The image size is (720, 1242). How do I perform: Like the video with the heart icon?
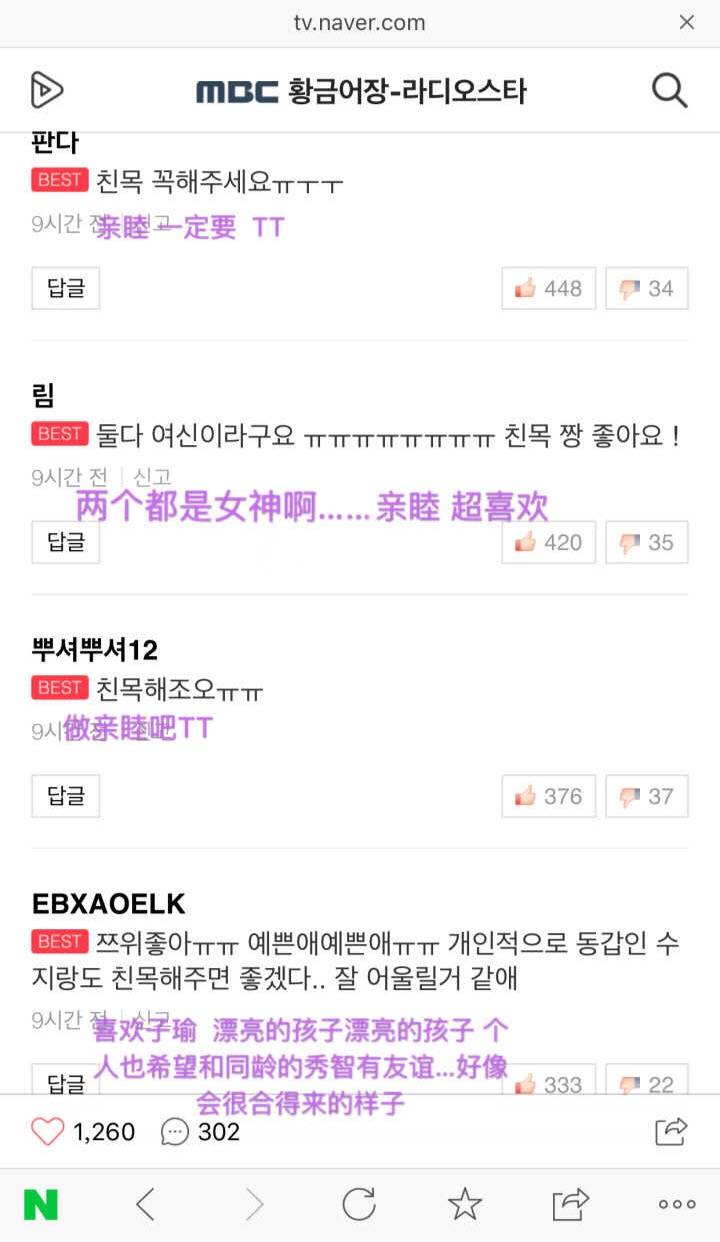point(47,1131)
